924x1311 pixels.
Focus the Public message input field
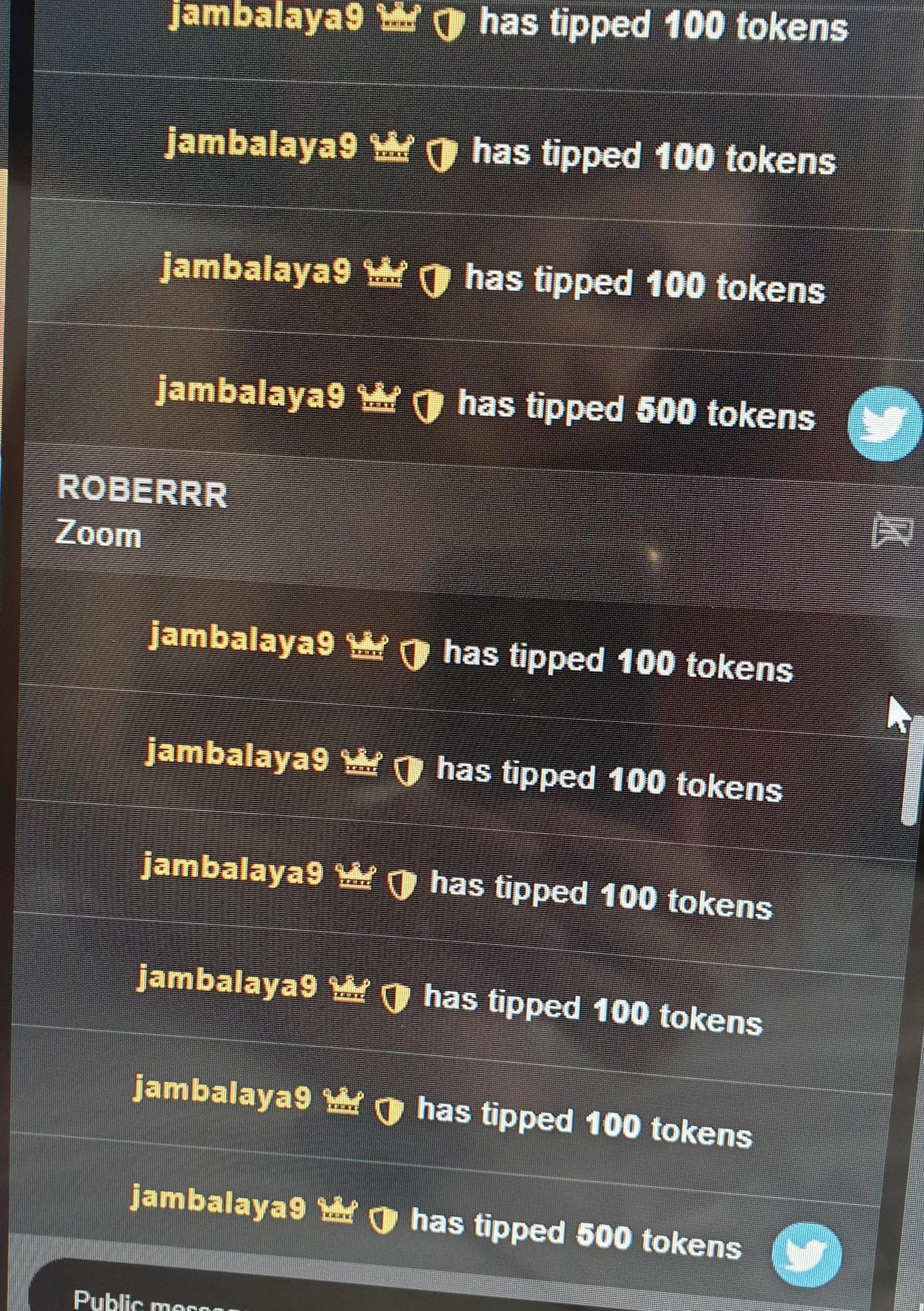343,1298
